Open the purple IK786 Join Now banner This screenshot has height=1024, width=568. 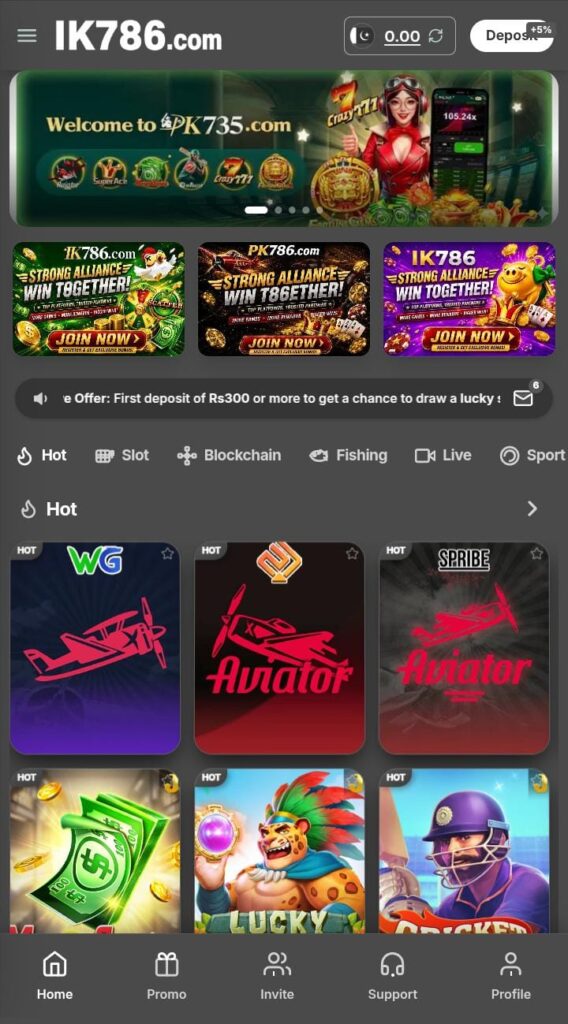(469, 299)
